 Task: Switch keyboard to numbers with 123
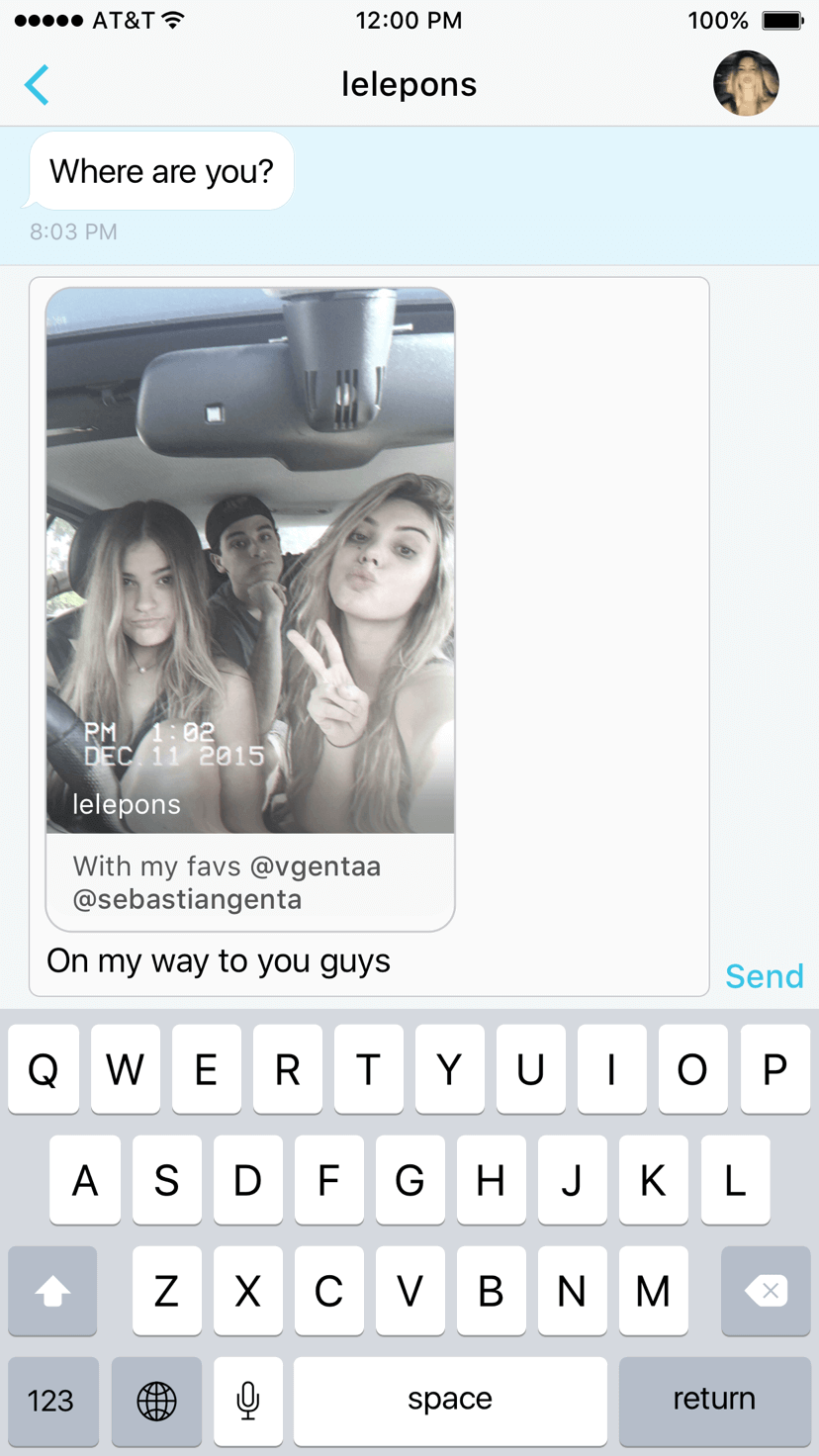point(53,1401)
